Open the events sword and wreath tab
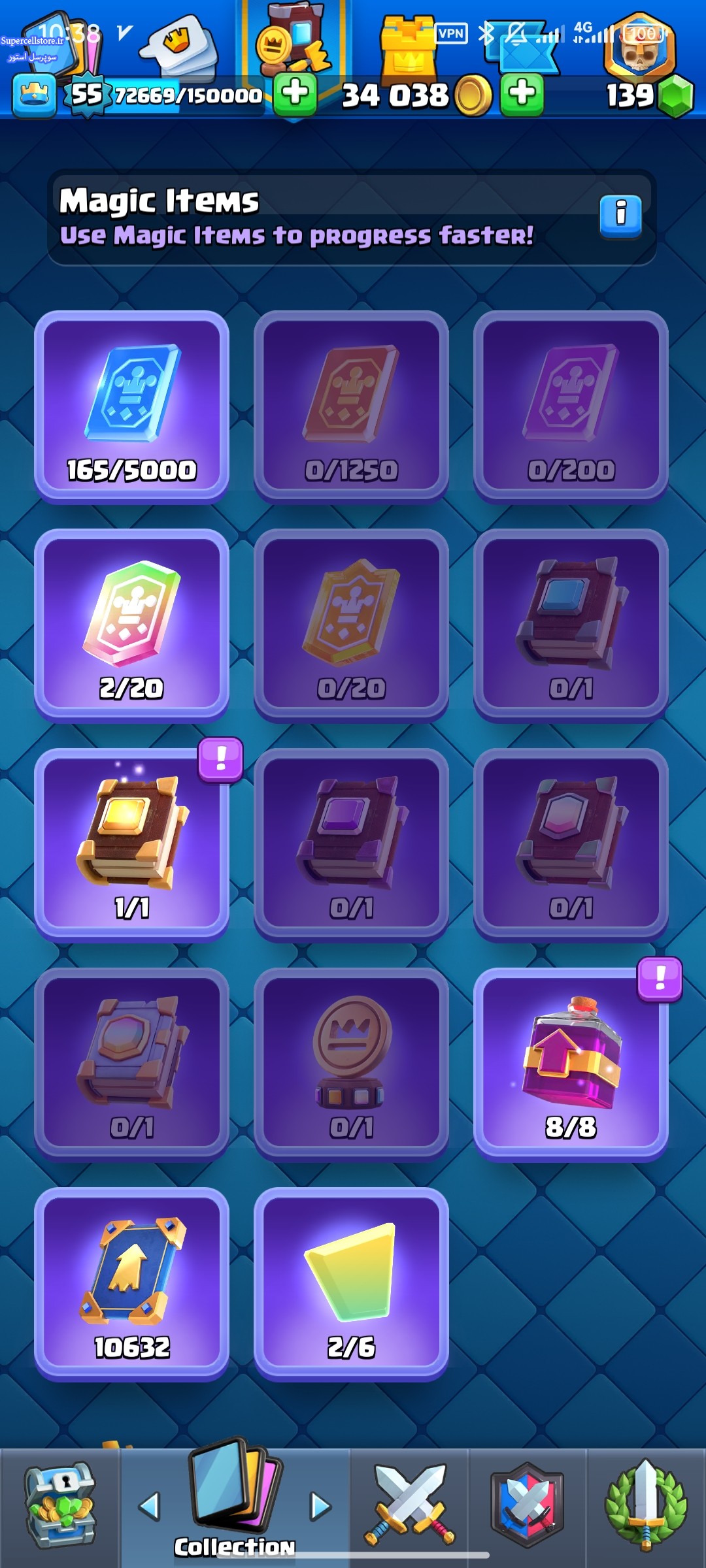Viewport: 706px width, 1568px height. (646, 1505)
